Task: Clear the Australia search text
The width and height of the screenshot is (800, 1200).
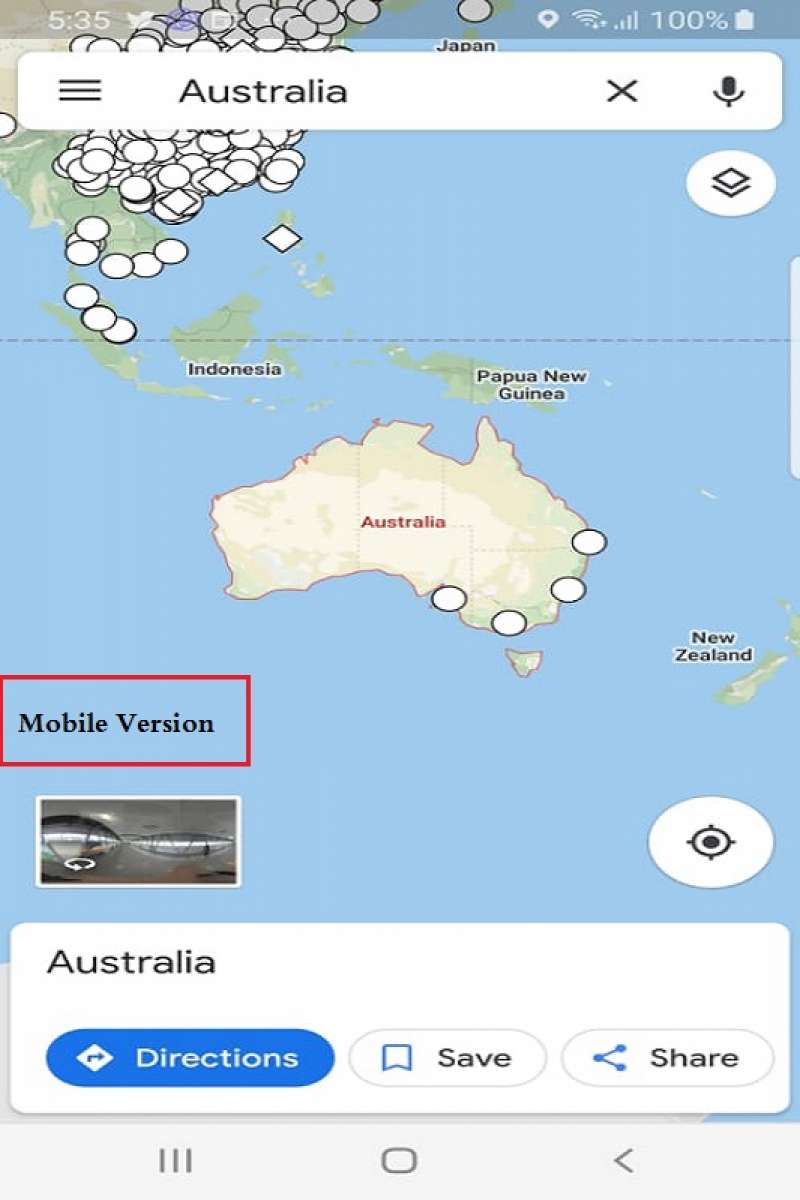Action: (x=622, y=91)
